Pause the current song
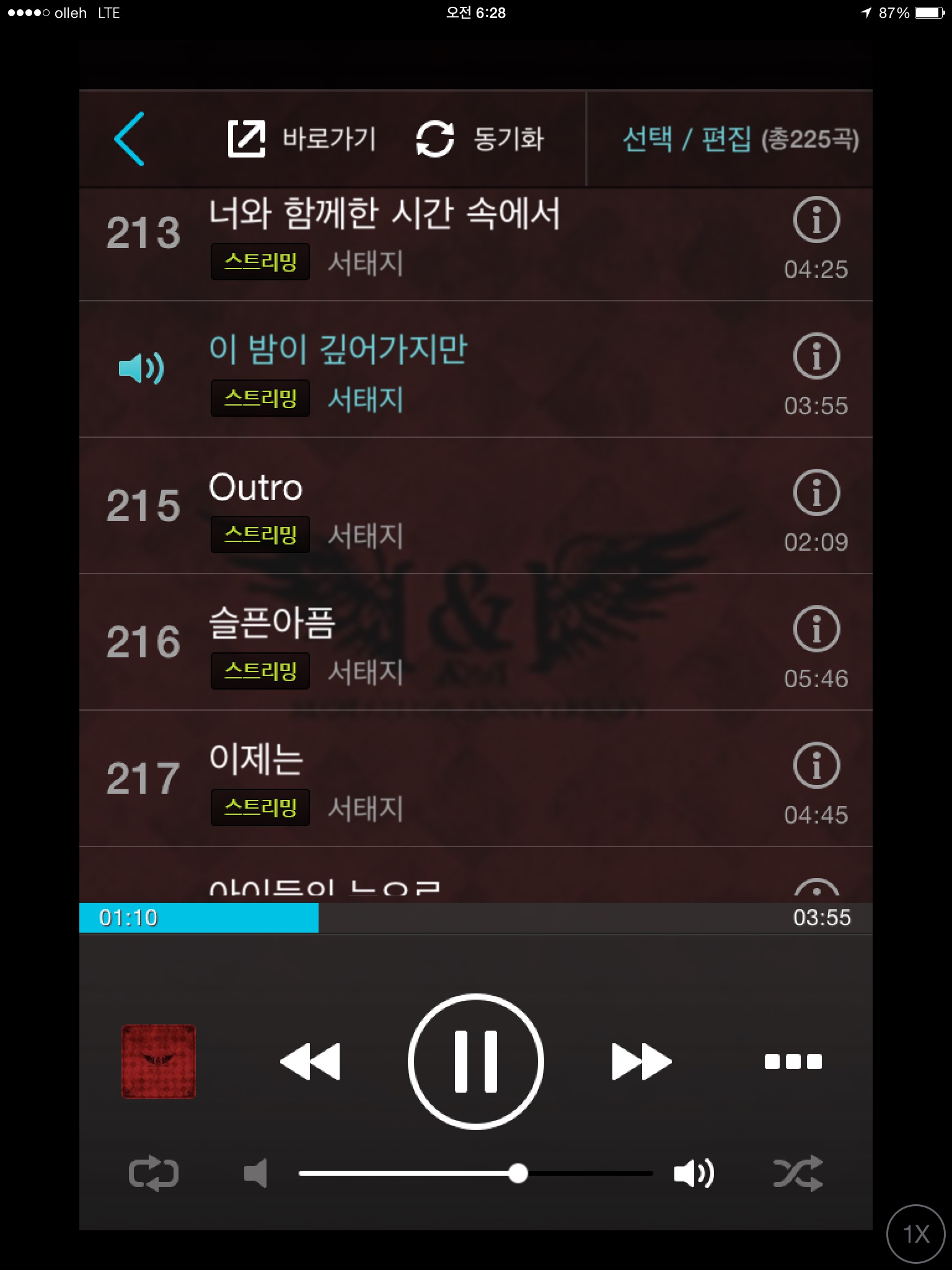Screen dimensions: 952x1270 pos(475,1062)
